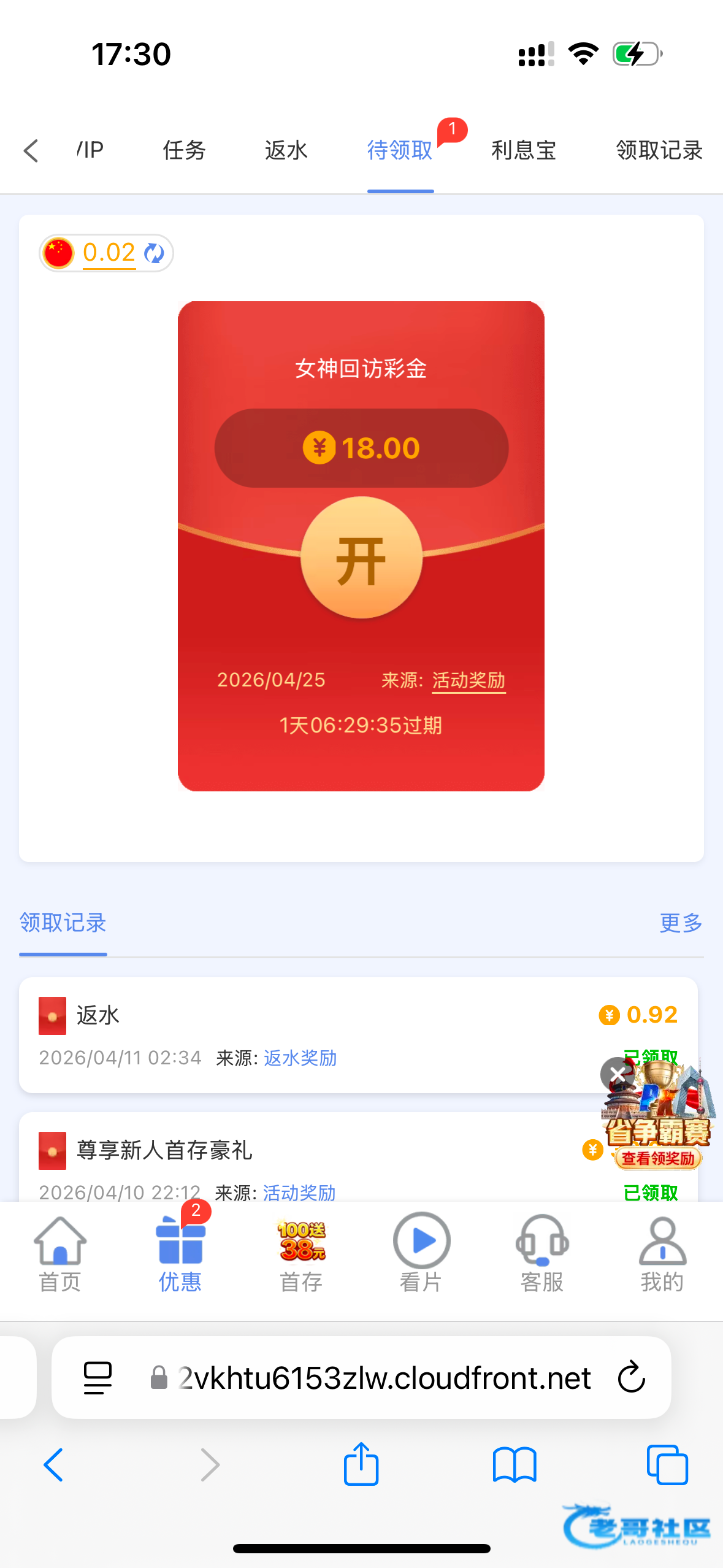Viewport: 723px width, 1568px height.
Task: Open the 领取记录 top tab
Action: pos(659,150)
